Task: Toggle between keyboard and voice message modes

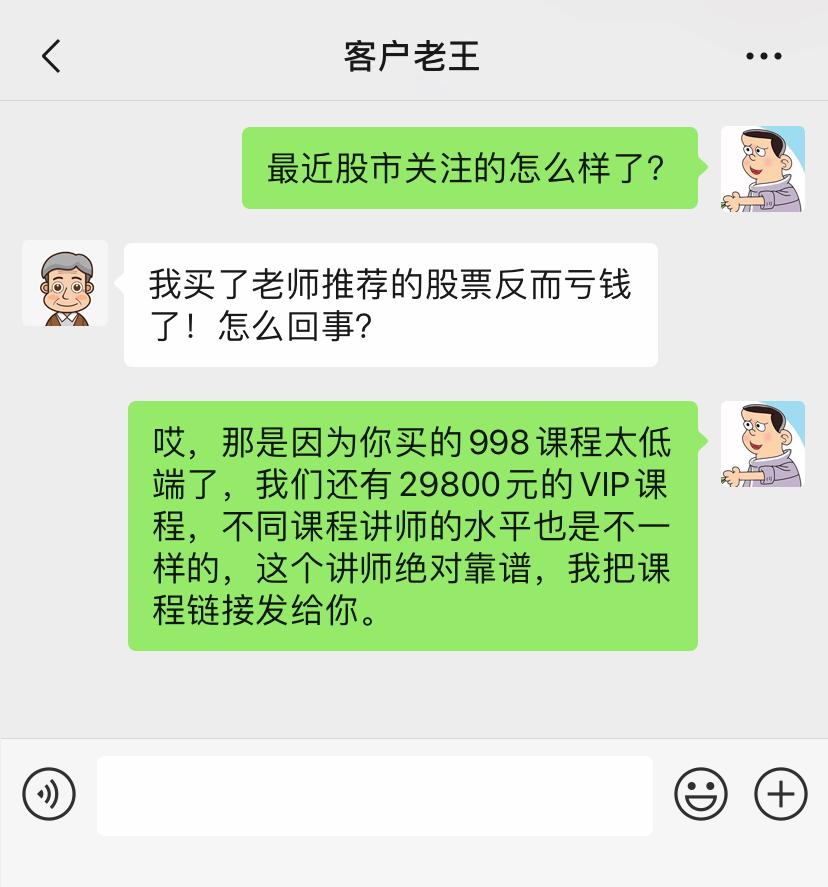Action: [48, 794]
